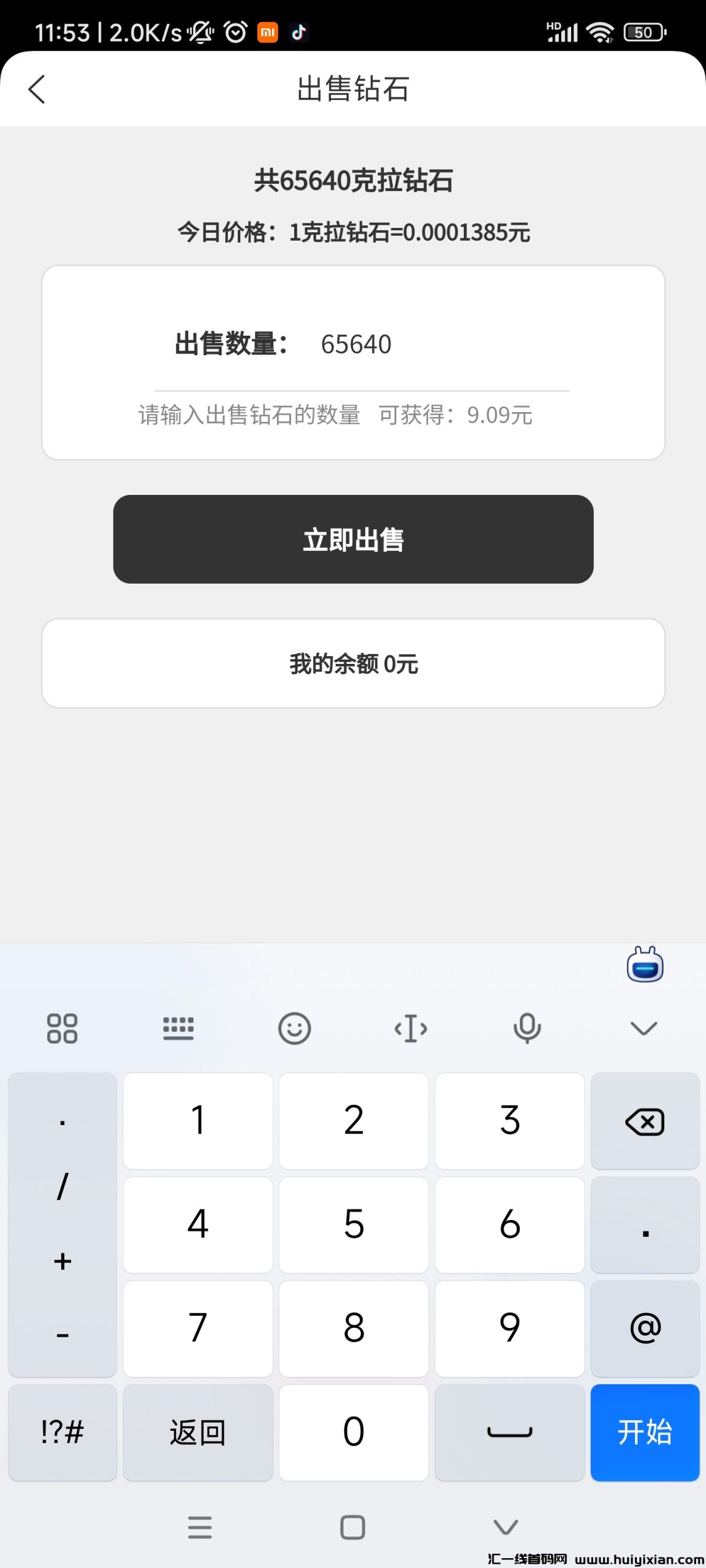Image resolution: width=706 pixels, height=1568 pixels.
Task: Collapse the keyboard with the down chevron
Action: coord(642,1028)
